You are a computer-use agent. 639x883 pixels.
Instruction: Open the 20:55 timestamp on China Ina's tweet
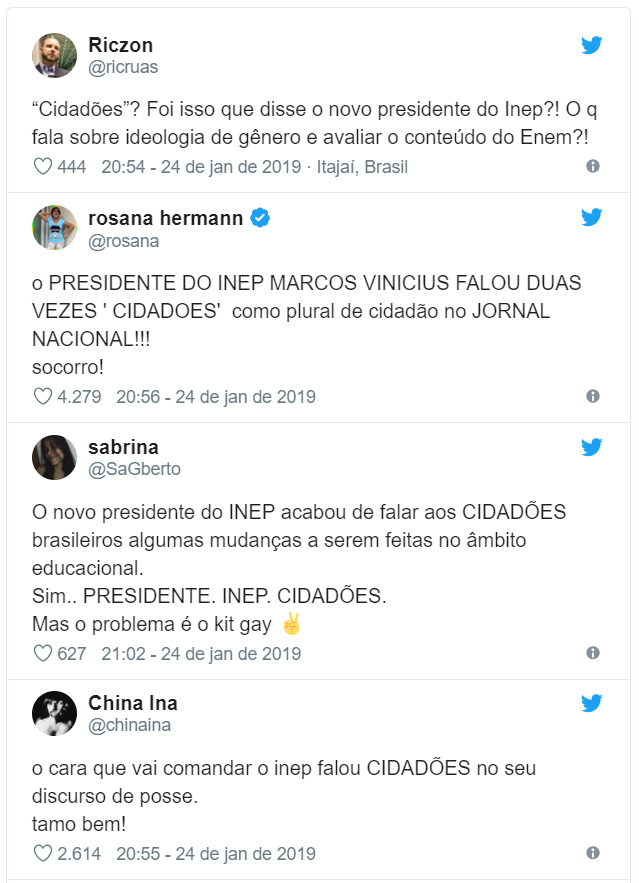(x=216, y=853)
